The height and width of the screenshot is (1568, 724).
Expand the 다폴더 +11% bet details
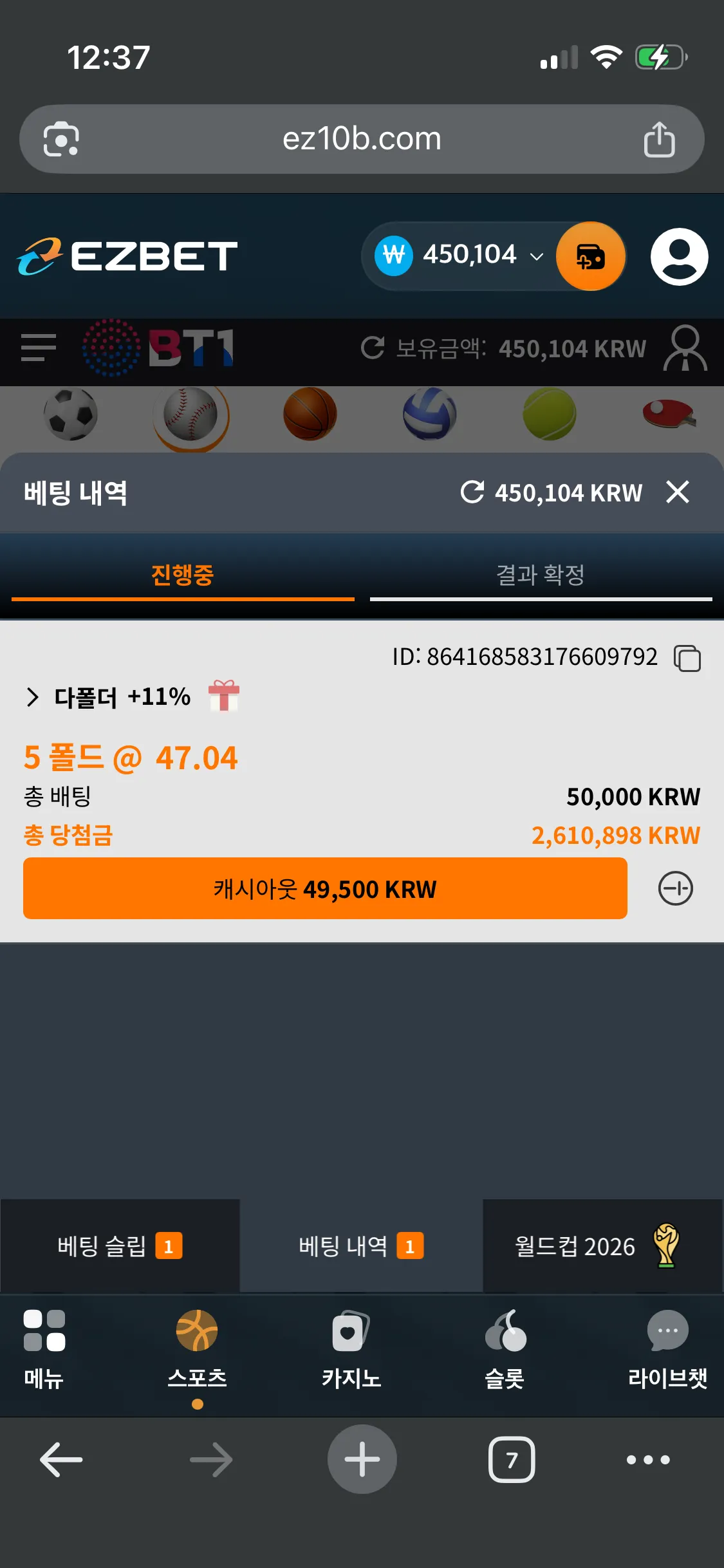click(x=33, y=696)
